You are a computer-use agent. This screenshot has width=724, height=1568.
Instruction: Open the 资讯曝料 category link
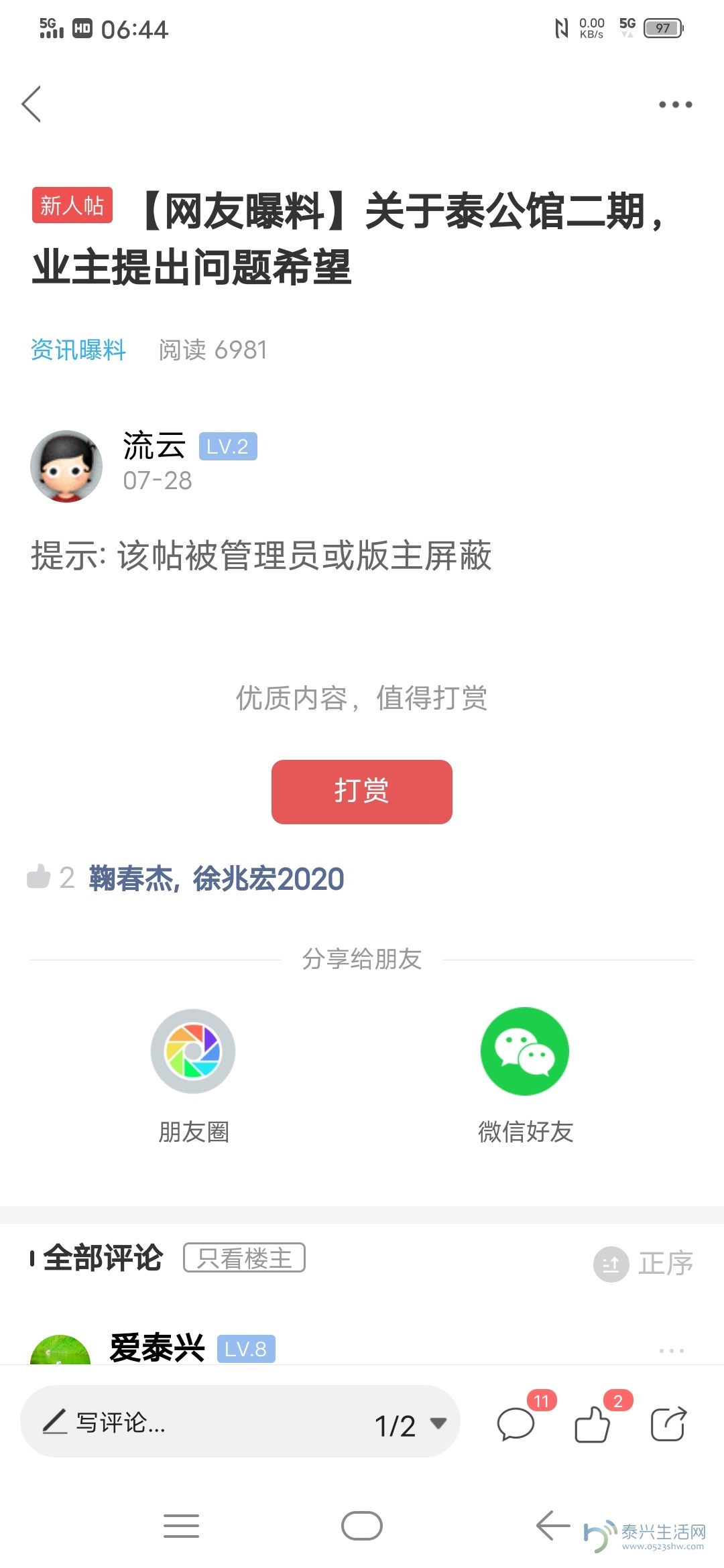pyautogui.click(x=78, y=350)
